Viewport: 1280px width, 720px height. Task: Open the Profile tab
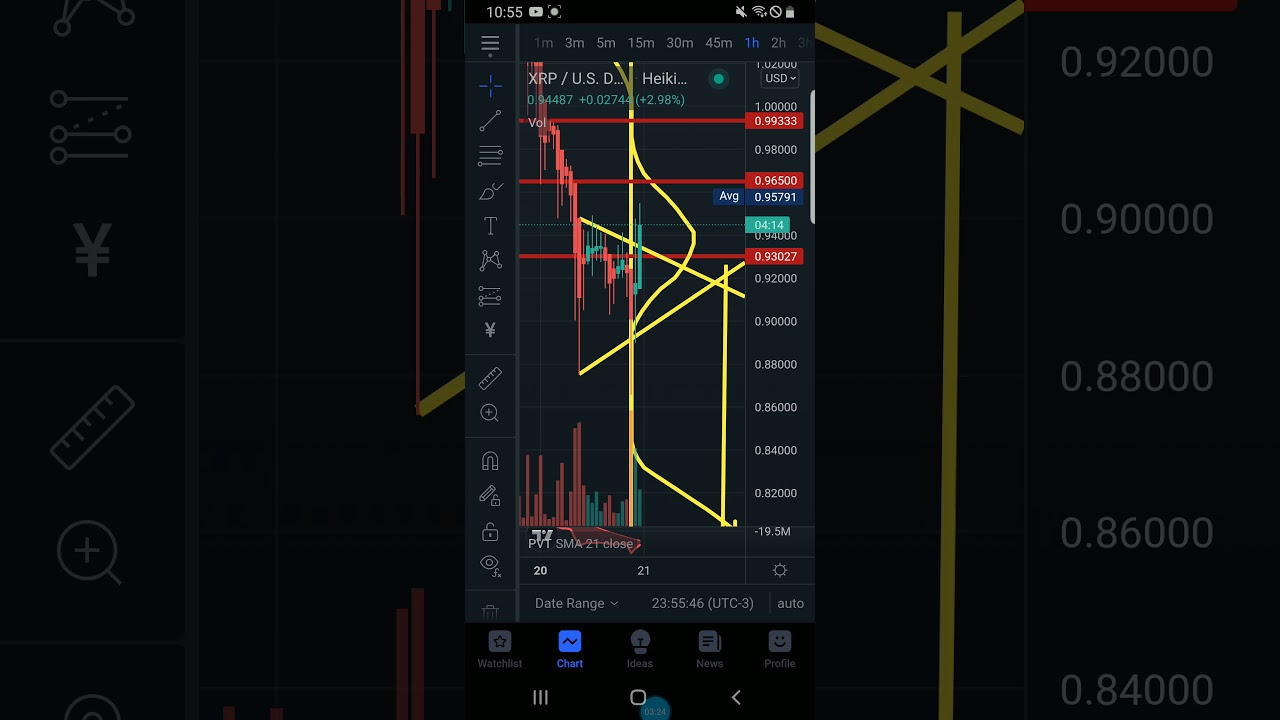tap(780, 649)
